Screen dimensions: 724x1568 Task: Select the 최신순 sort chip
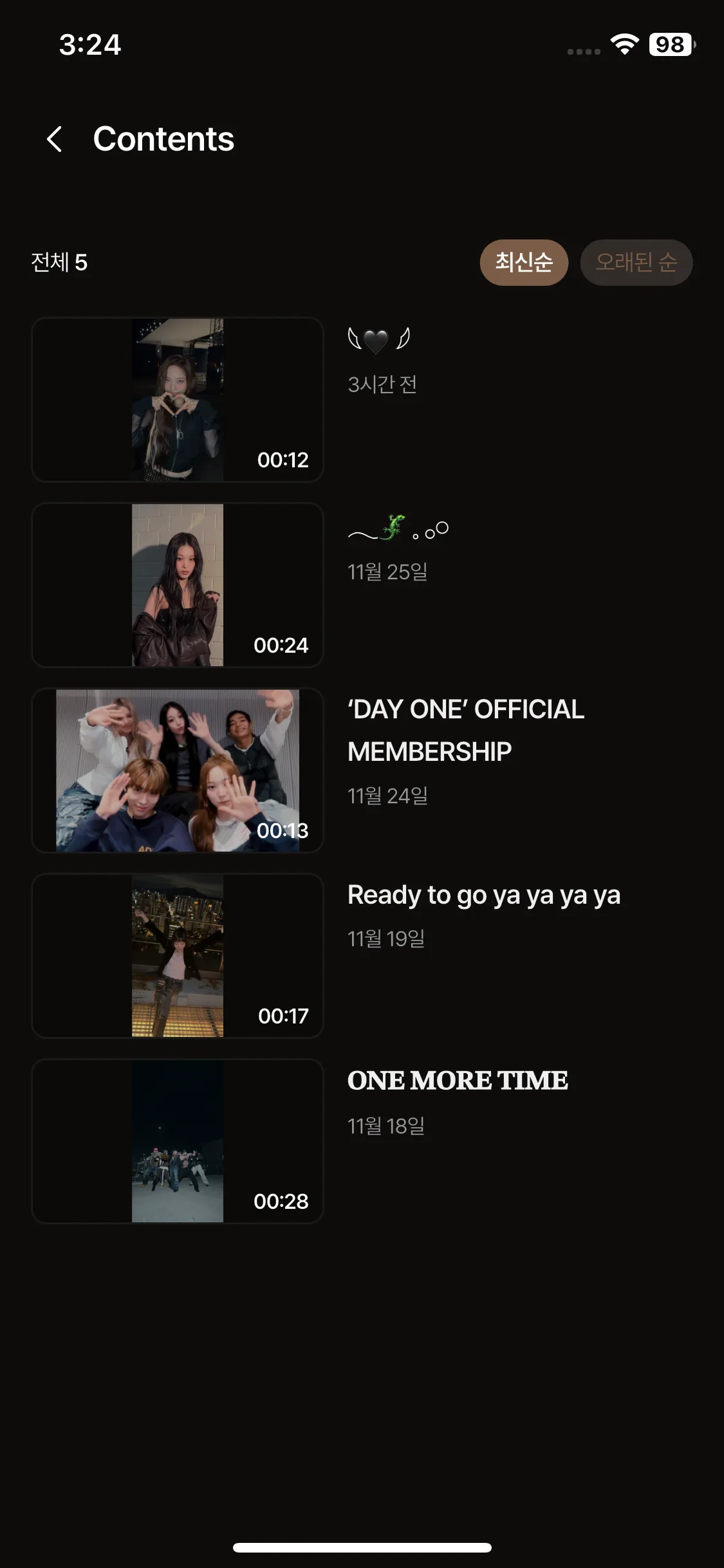[524, 262]
